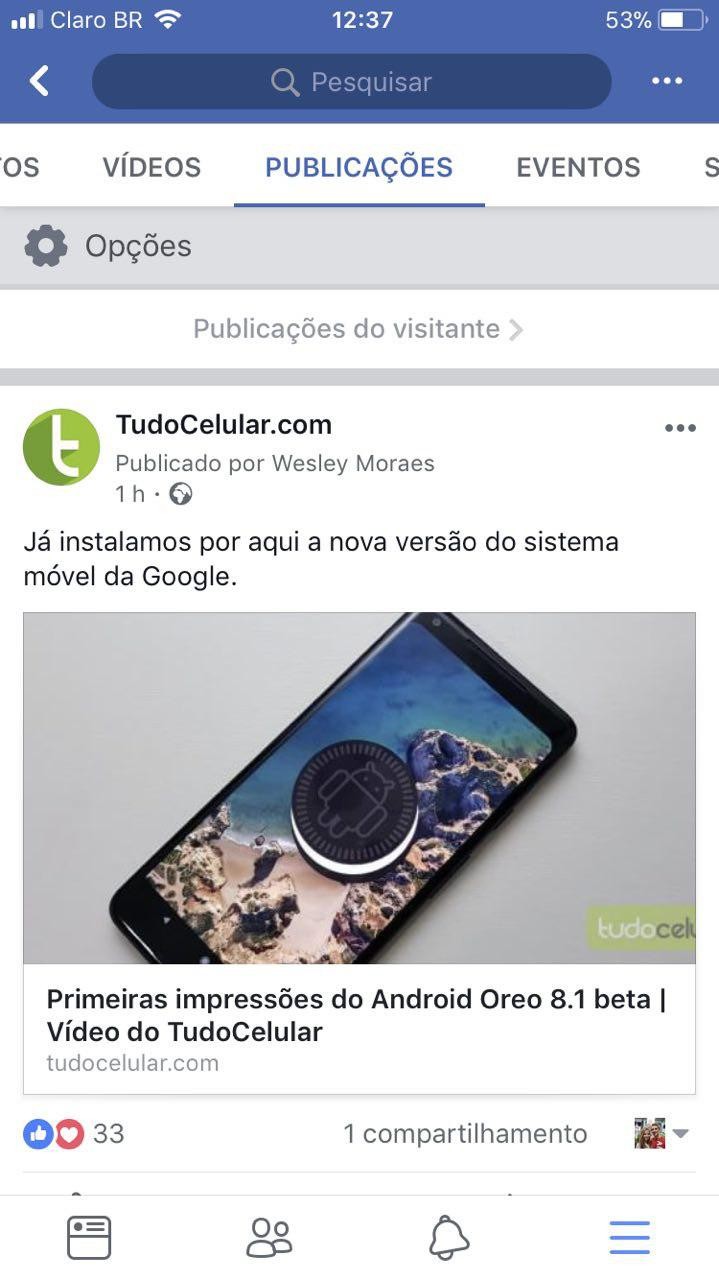The width and height of the screenshot is (719, 1280).
Task: Open the page overflow menu in header
Action: point(667,81)
